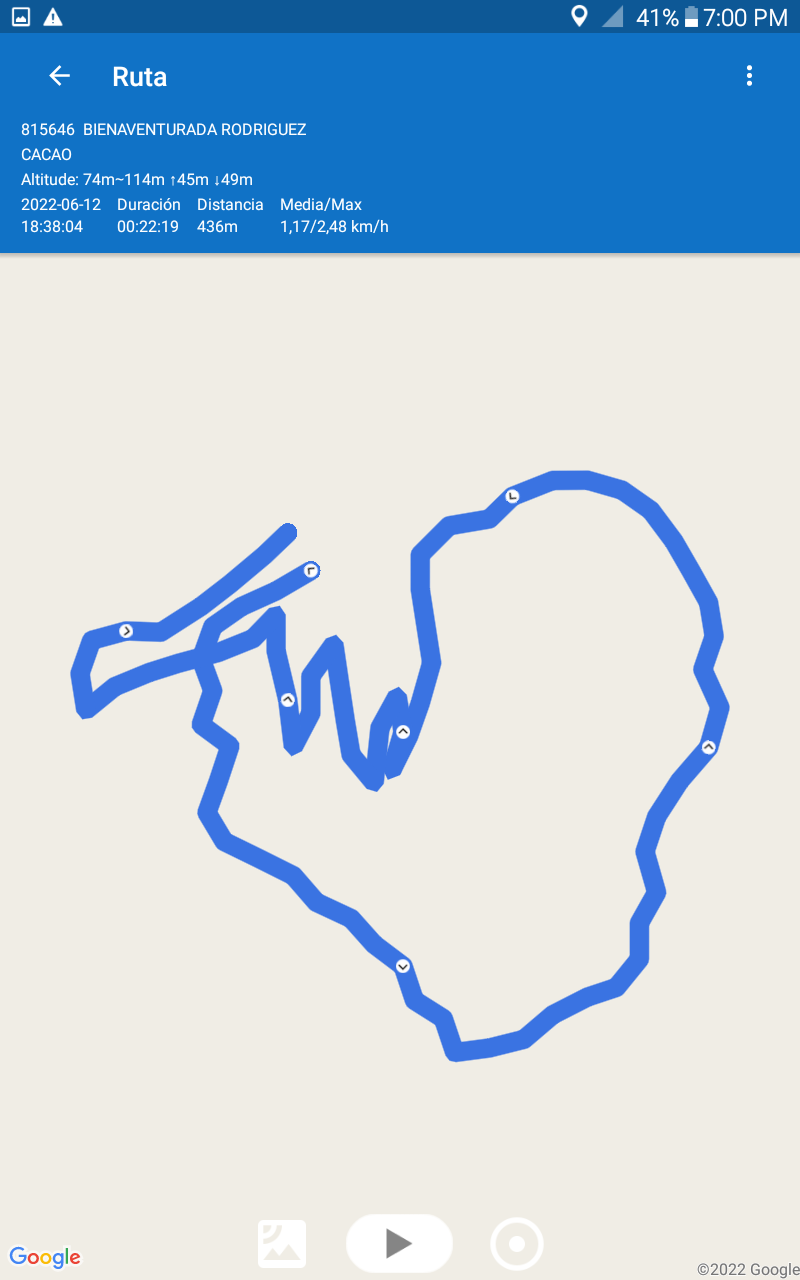Open the three-dot overflow menu

click(749, 76)
